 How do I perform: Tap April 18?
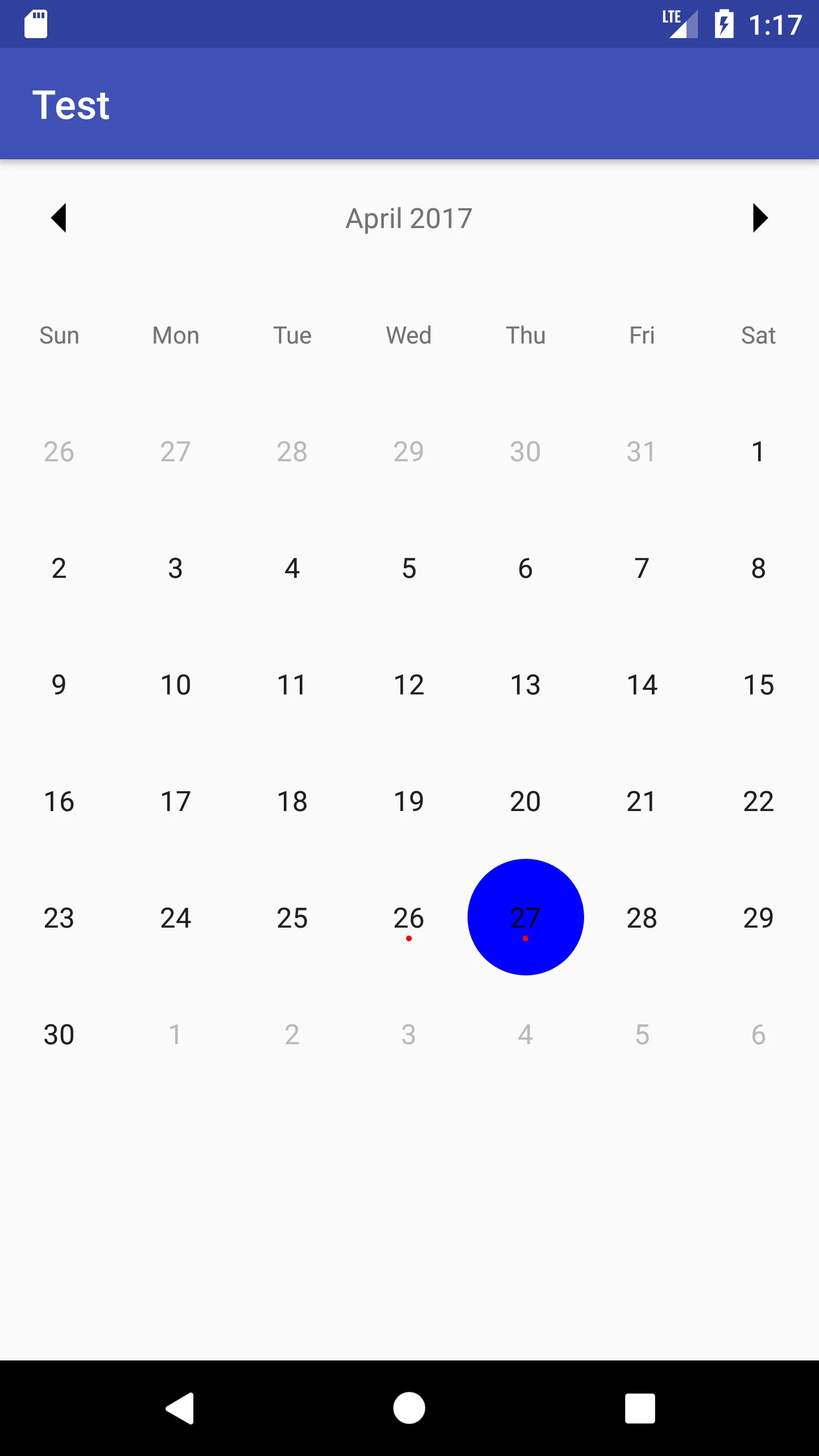pyautogui.click(x=292, y=801)
